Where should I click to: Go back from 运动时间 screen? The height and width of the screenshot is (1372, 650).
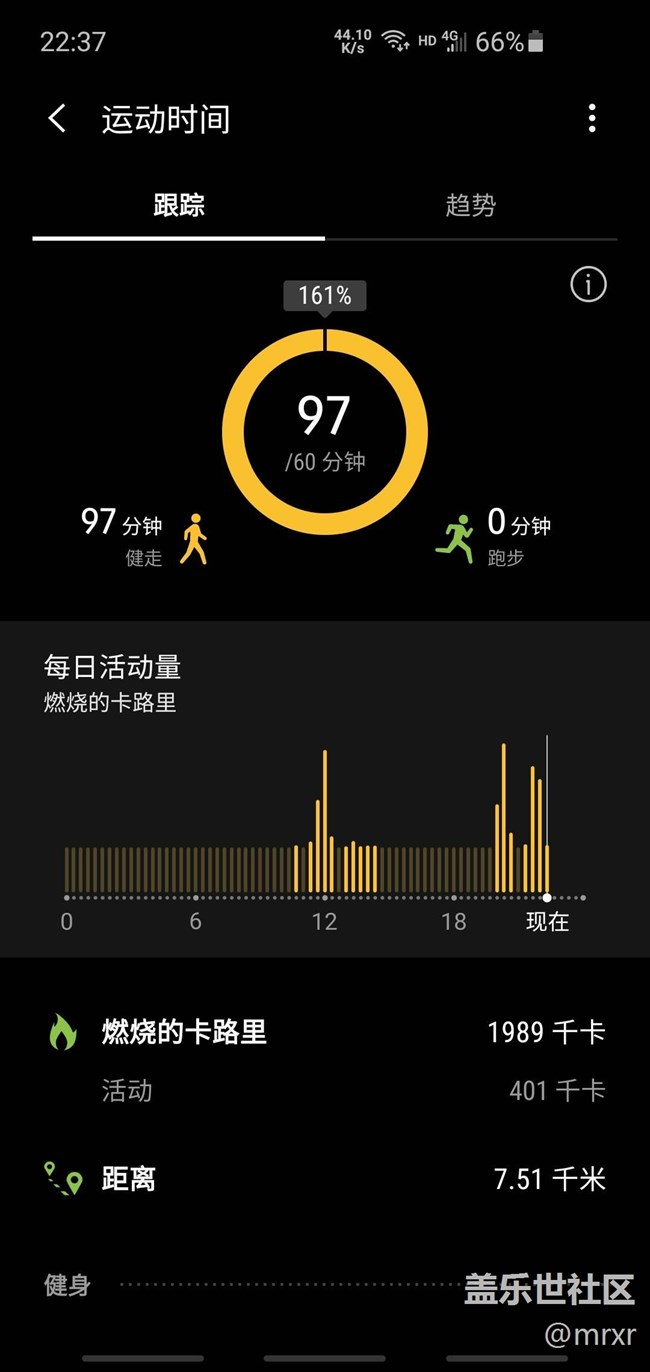point(57,119)
